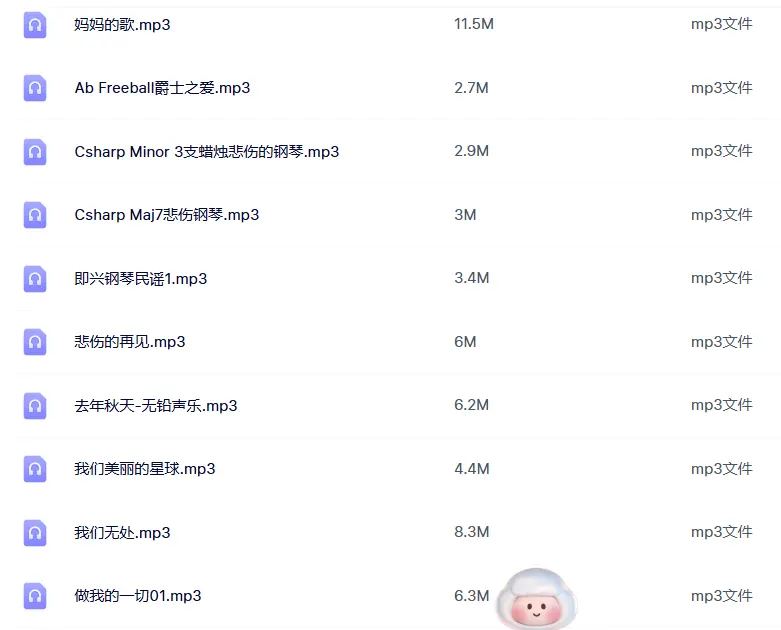Open the file 妈妈的歌.mp3

click(122, 25)
